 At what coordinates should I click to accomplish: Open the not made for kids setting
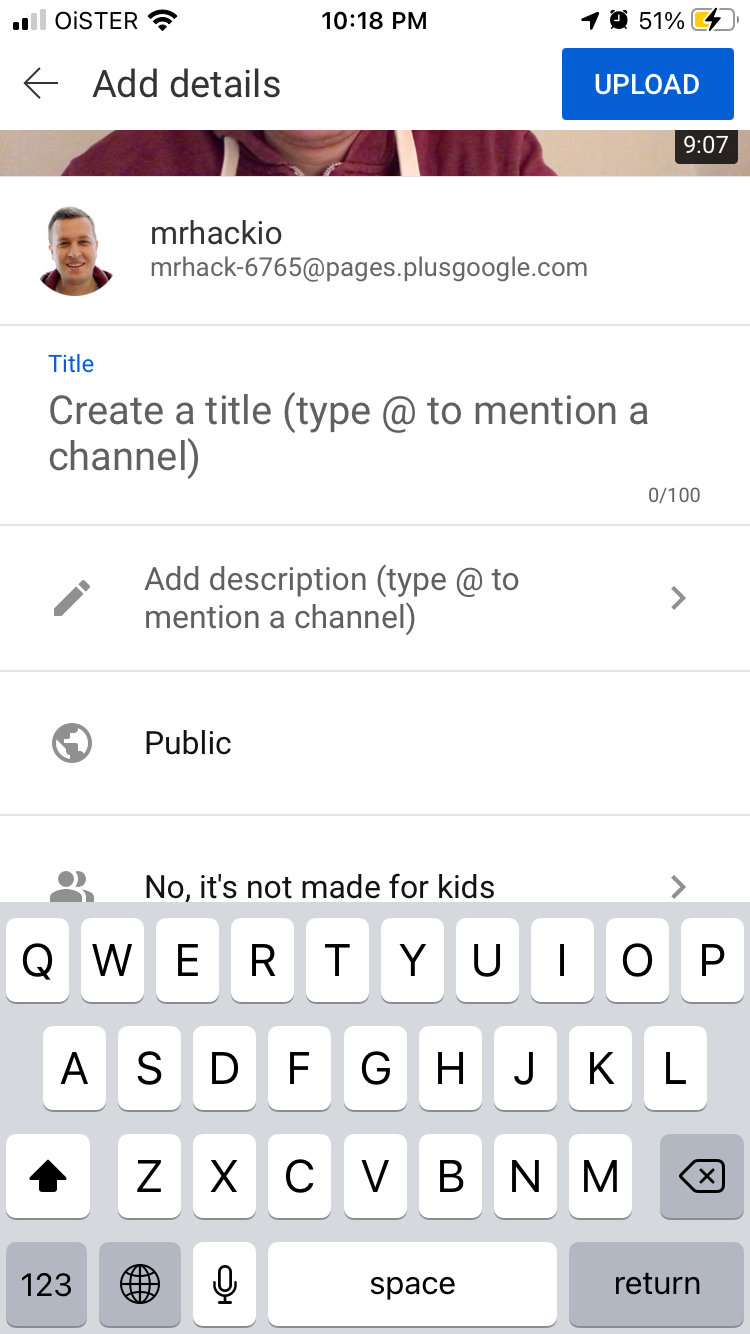(375, 885)
